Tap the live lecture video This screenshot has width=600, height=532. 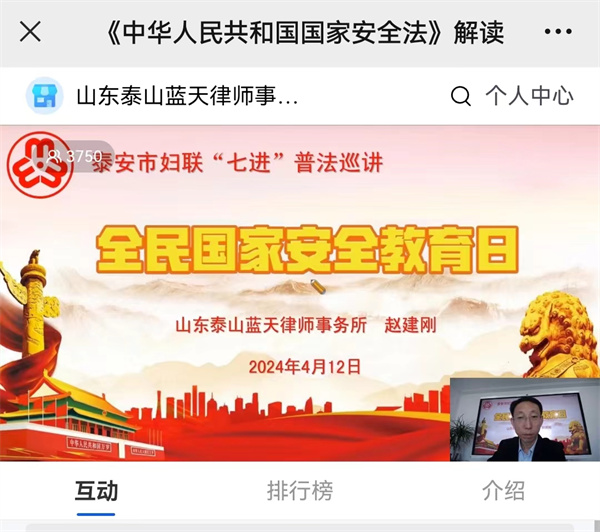point(300,290)
